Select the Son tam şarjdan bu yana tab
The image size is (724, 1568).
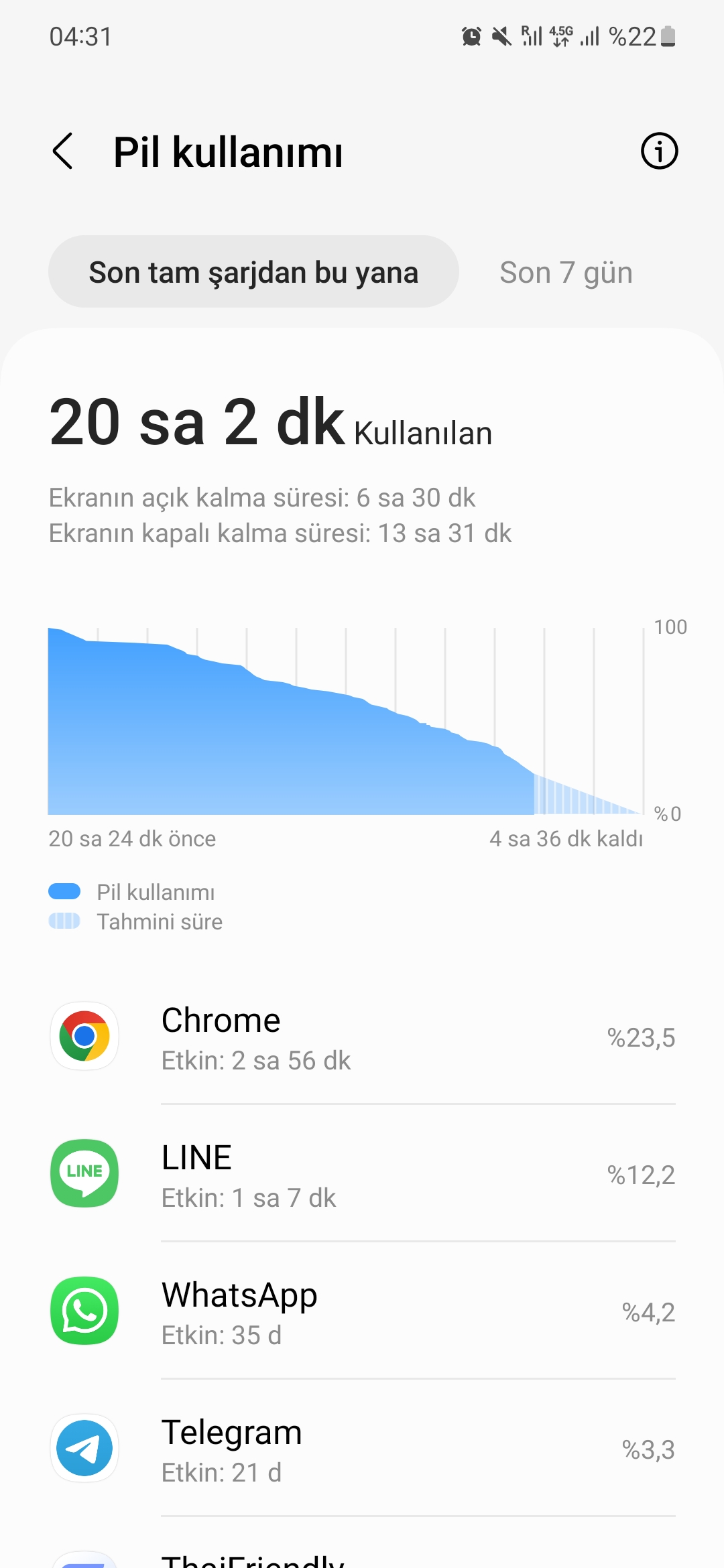coord(253,272)
